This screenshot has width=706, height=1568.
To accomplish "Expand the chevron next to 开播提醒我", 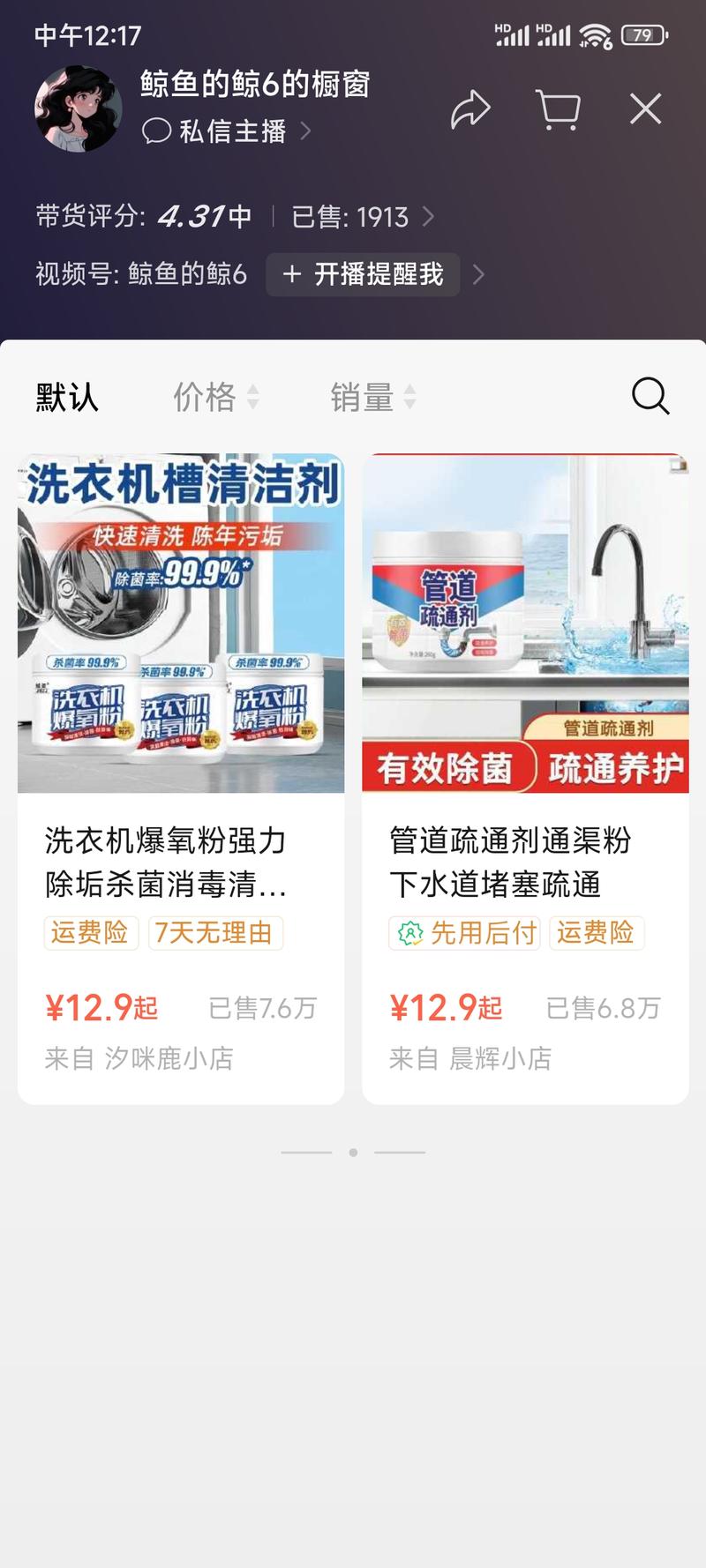I will click(x=479, y=274).
